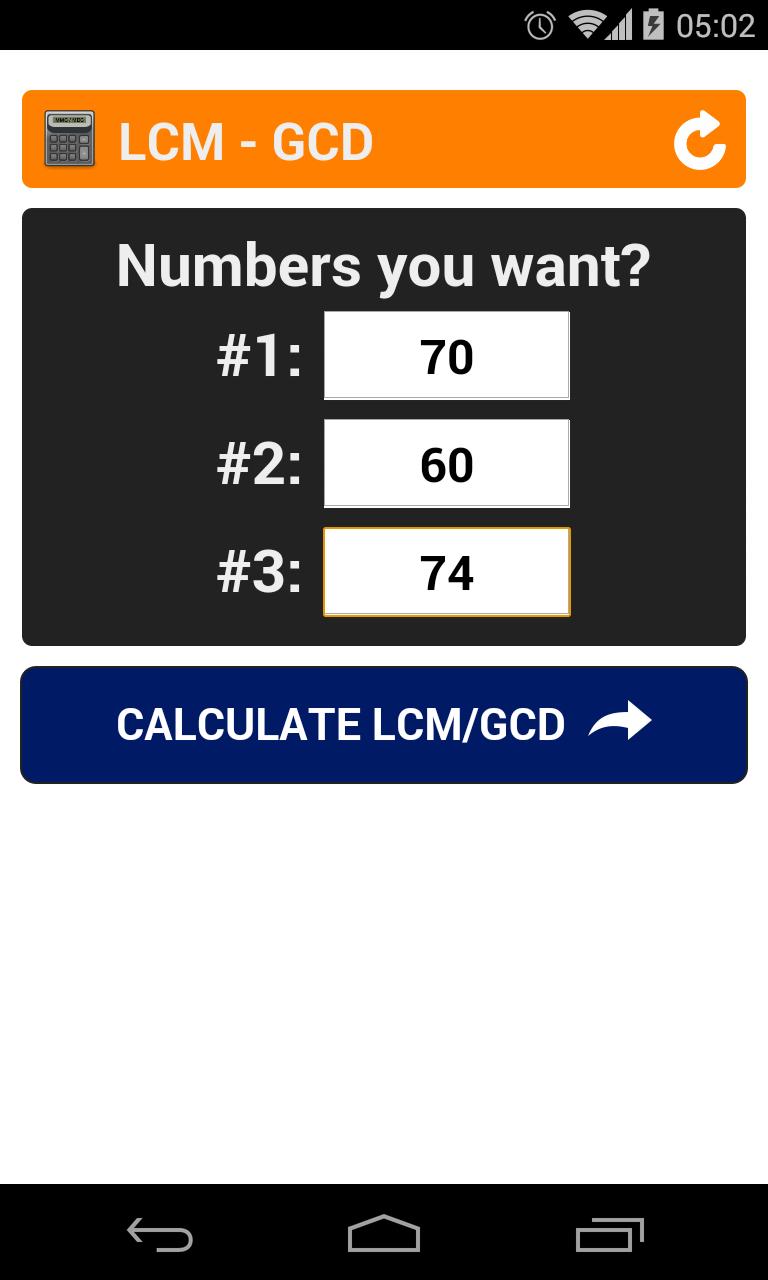Screen dimensions: 768x1280
Task: Click the Numbers you want heading
Action: [x=384, y=265]
